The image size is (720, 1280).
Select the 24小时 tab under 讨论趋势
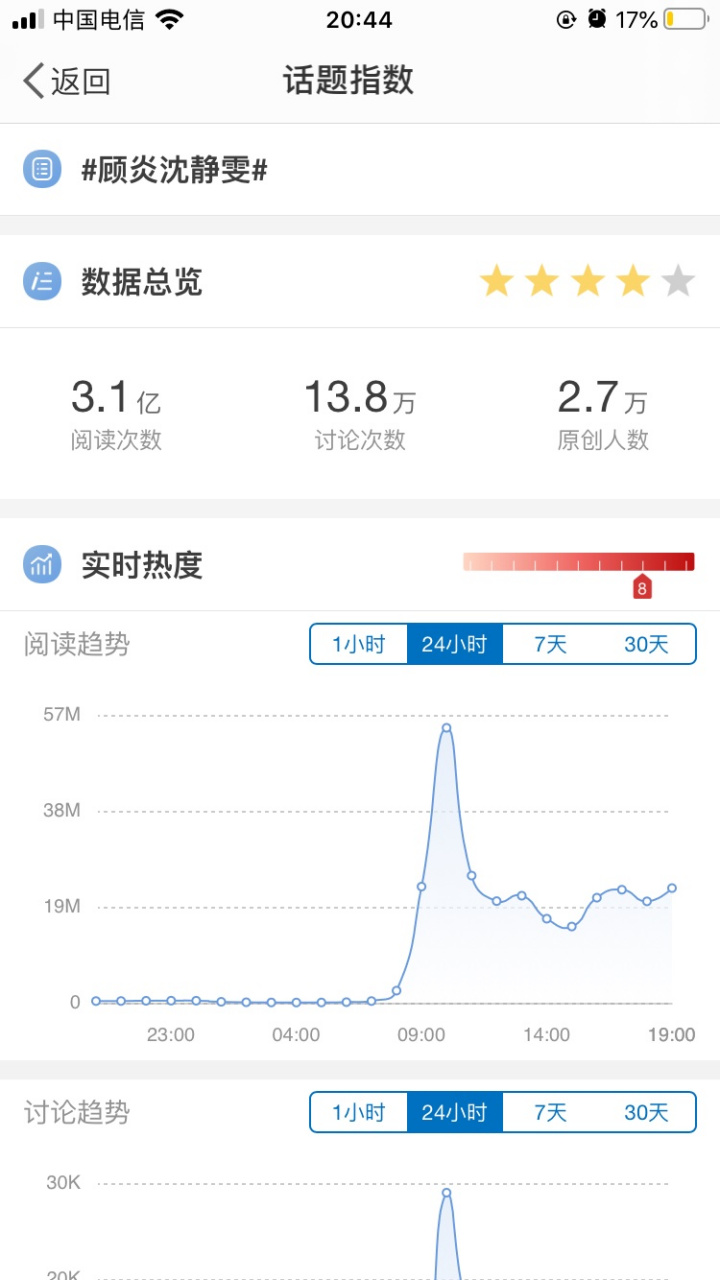point(454,1112)
